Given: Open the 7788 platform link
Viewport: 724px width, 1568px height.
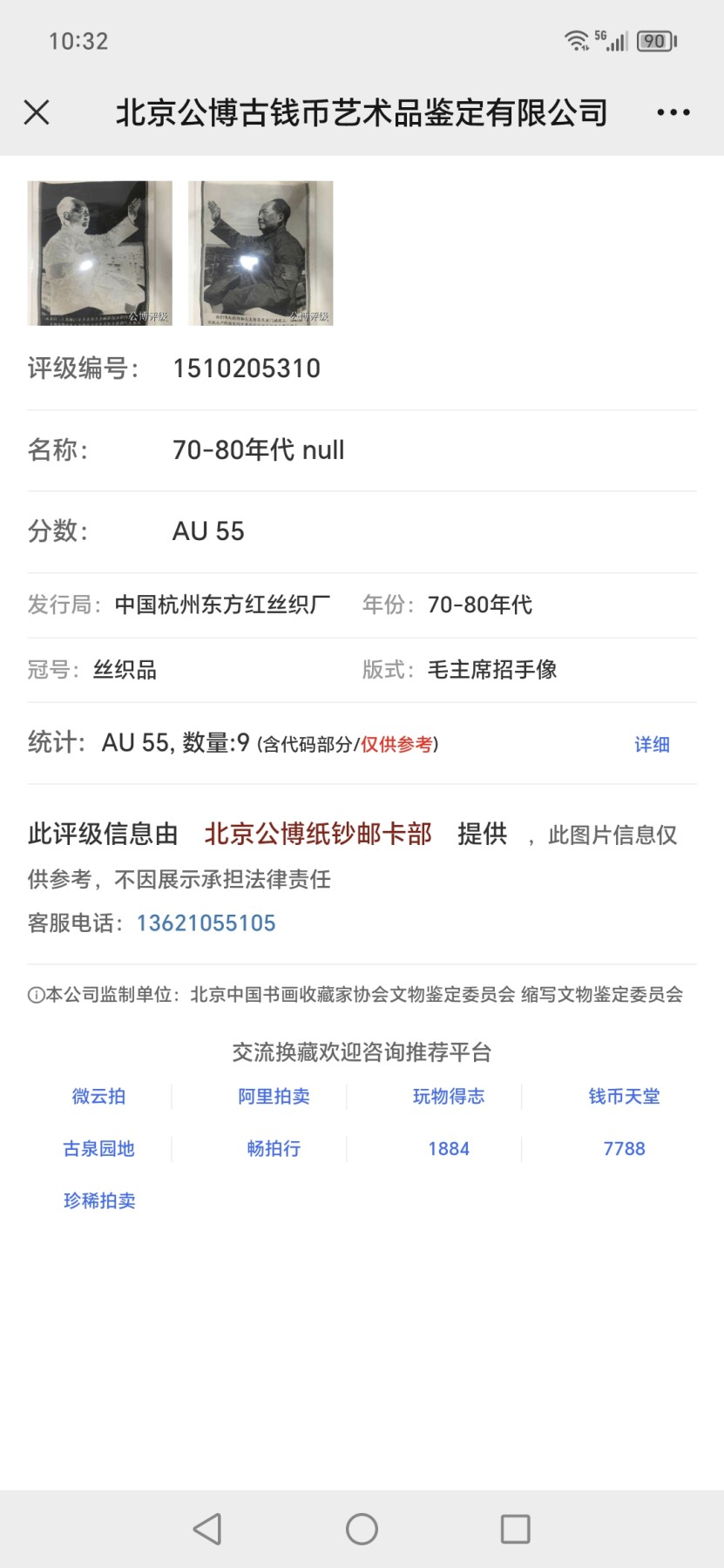Looking at the screenshot, I should [624, 1149].
